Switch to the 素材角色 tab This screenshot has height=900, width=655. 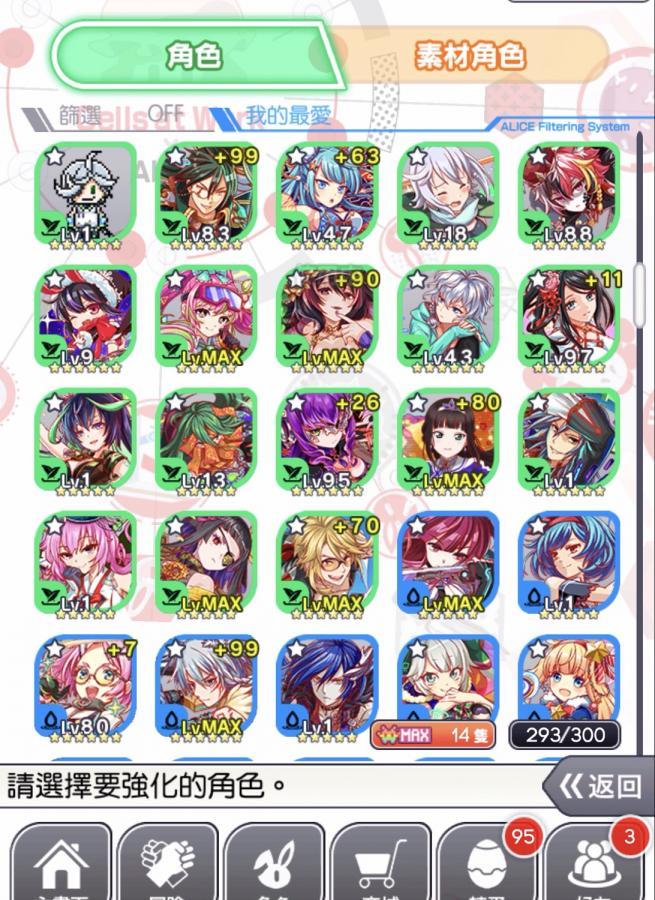[470, 54]
